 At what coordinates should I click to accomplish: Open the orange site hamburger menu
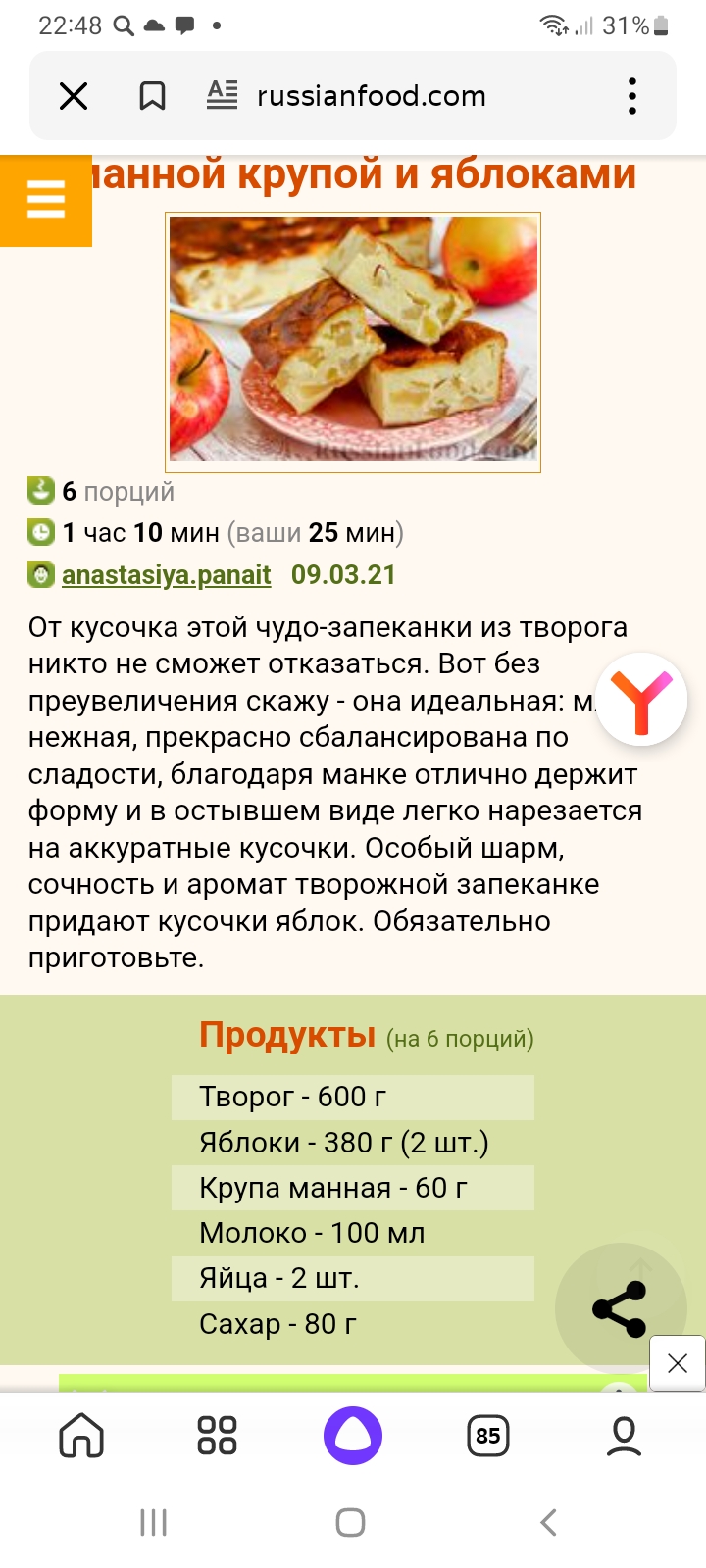tap(46, 200)
